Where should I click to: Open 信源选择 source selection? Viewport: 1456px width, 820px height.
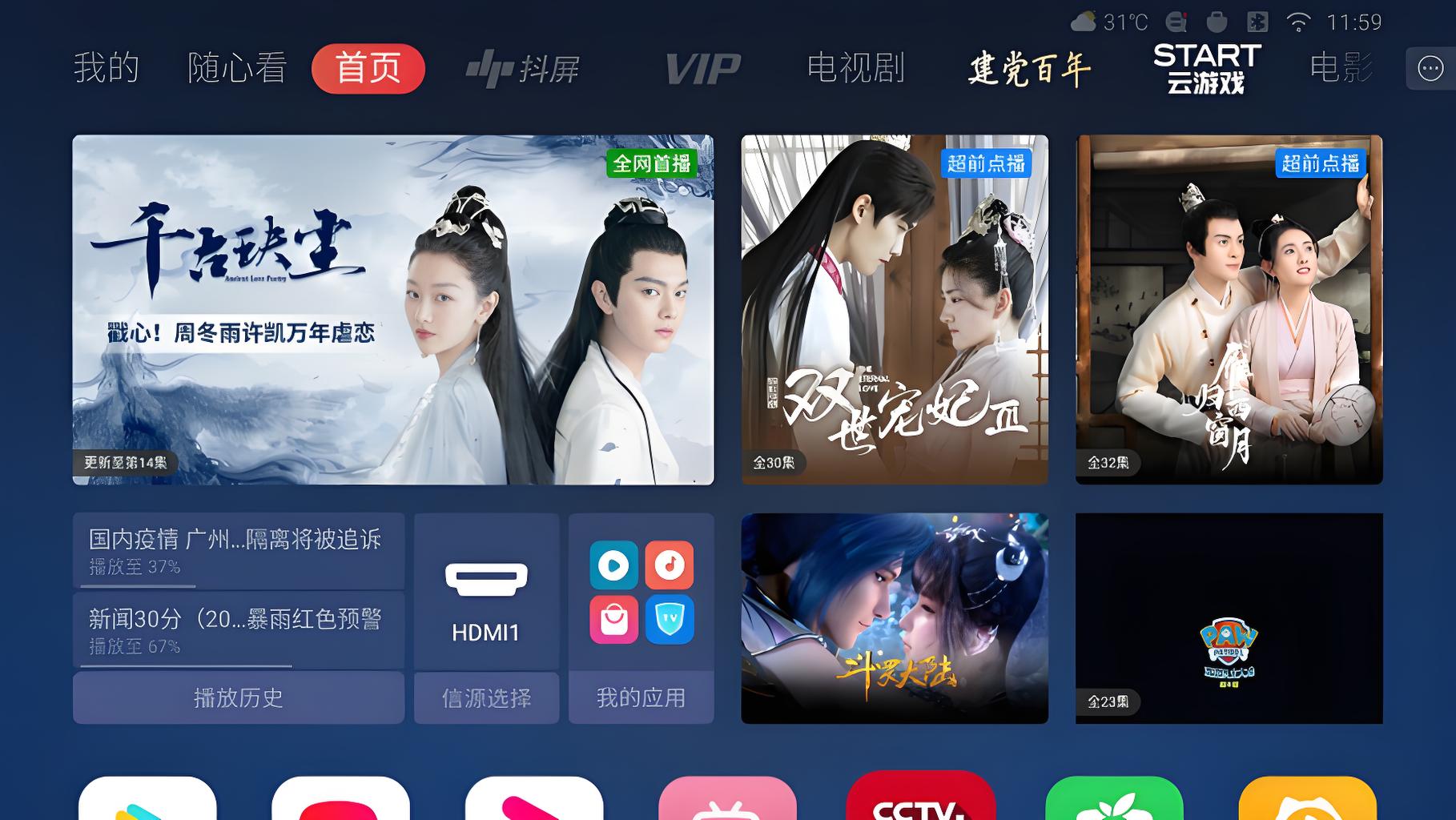(x=486, y=697)
